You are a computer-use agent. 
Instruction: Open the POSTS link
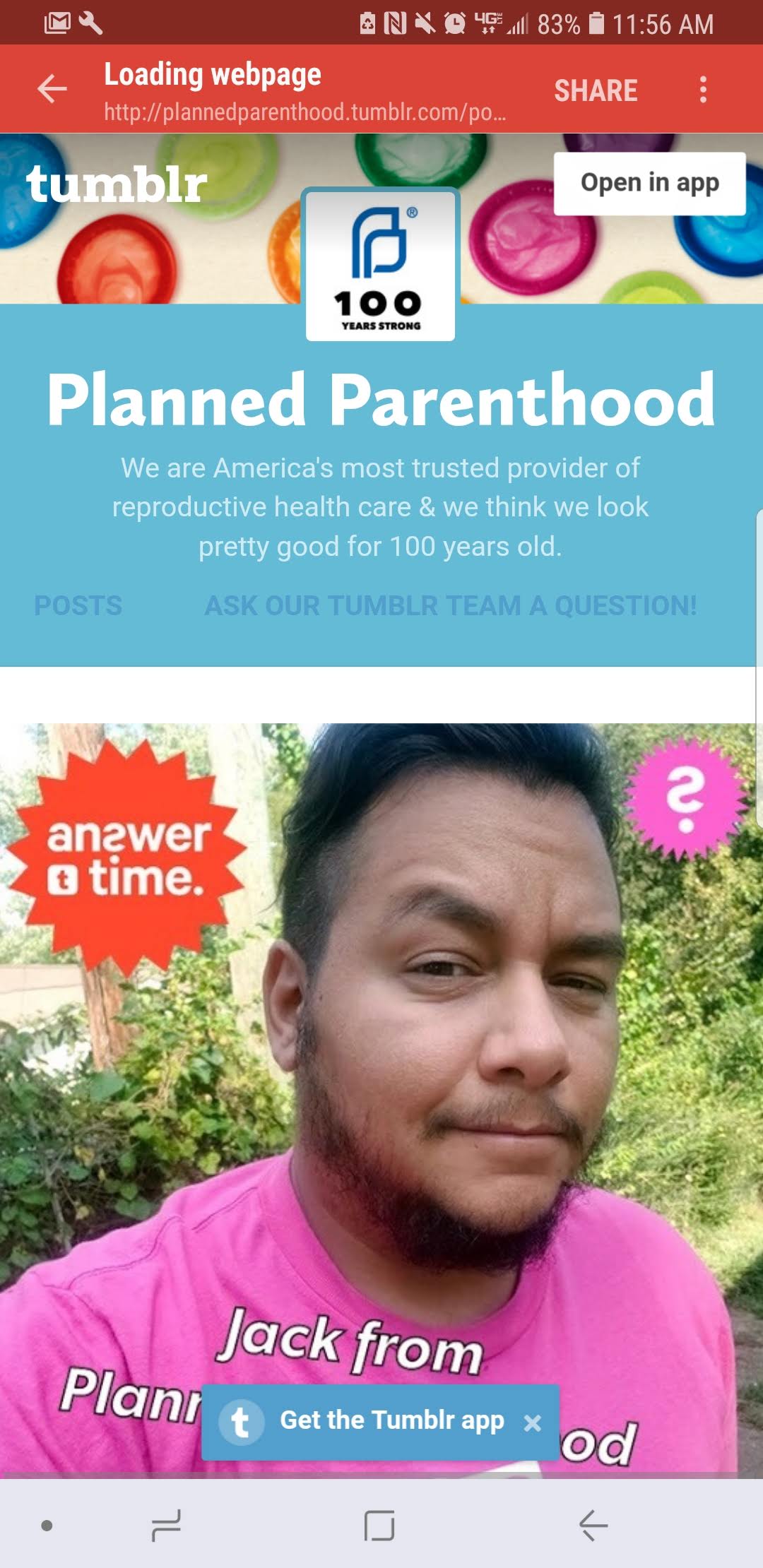[78, 606]
